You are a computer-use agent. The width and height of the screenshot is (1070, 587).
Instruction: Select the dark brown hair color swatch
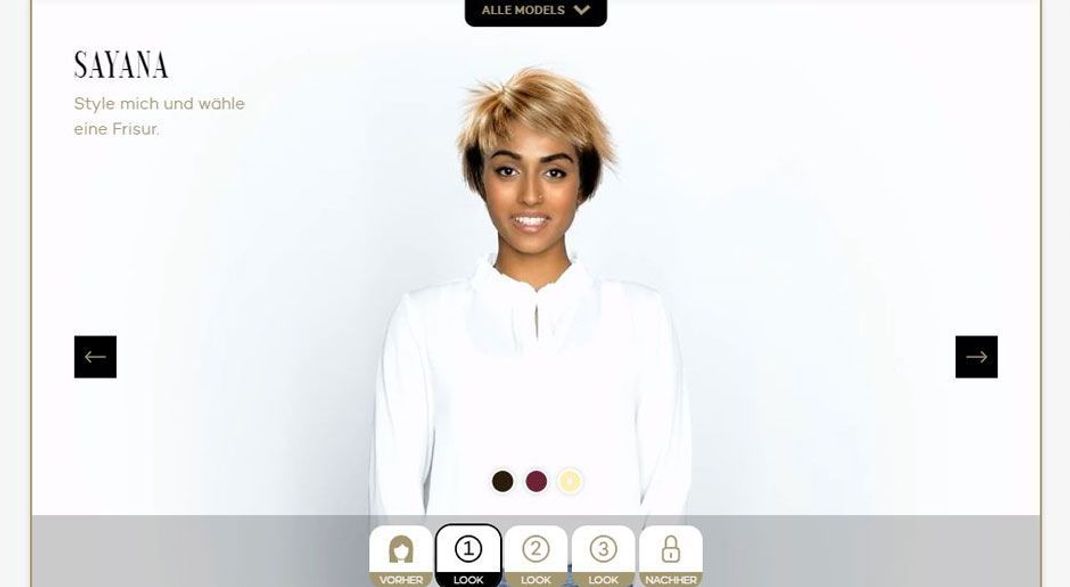click(503, 481)
